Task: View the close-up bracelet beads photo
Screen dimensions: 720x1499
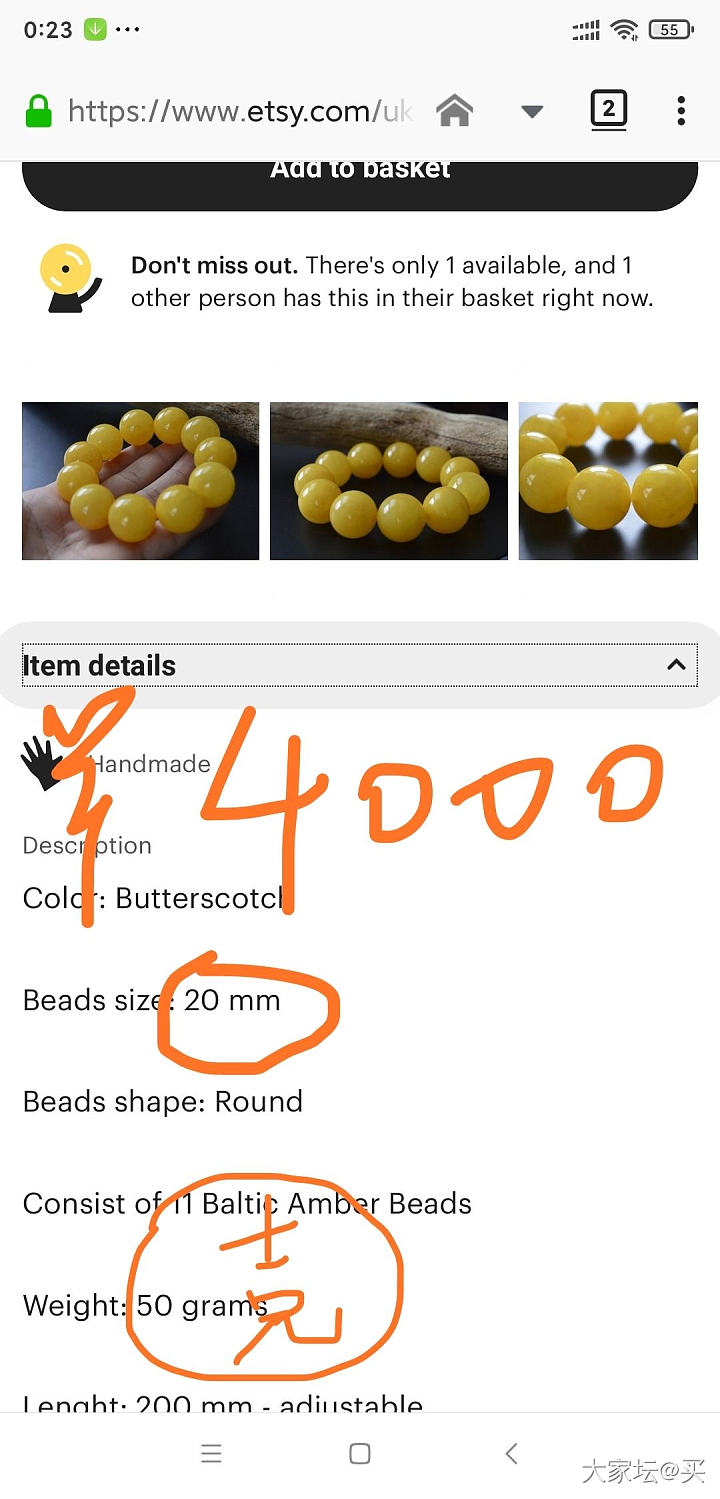Action: pyautogui.click(x=608, y=481)
